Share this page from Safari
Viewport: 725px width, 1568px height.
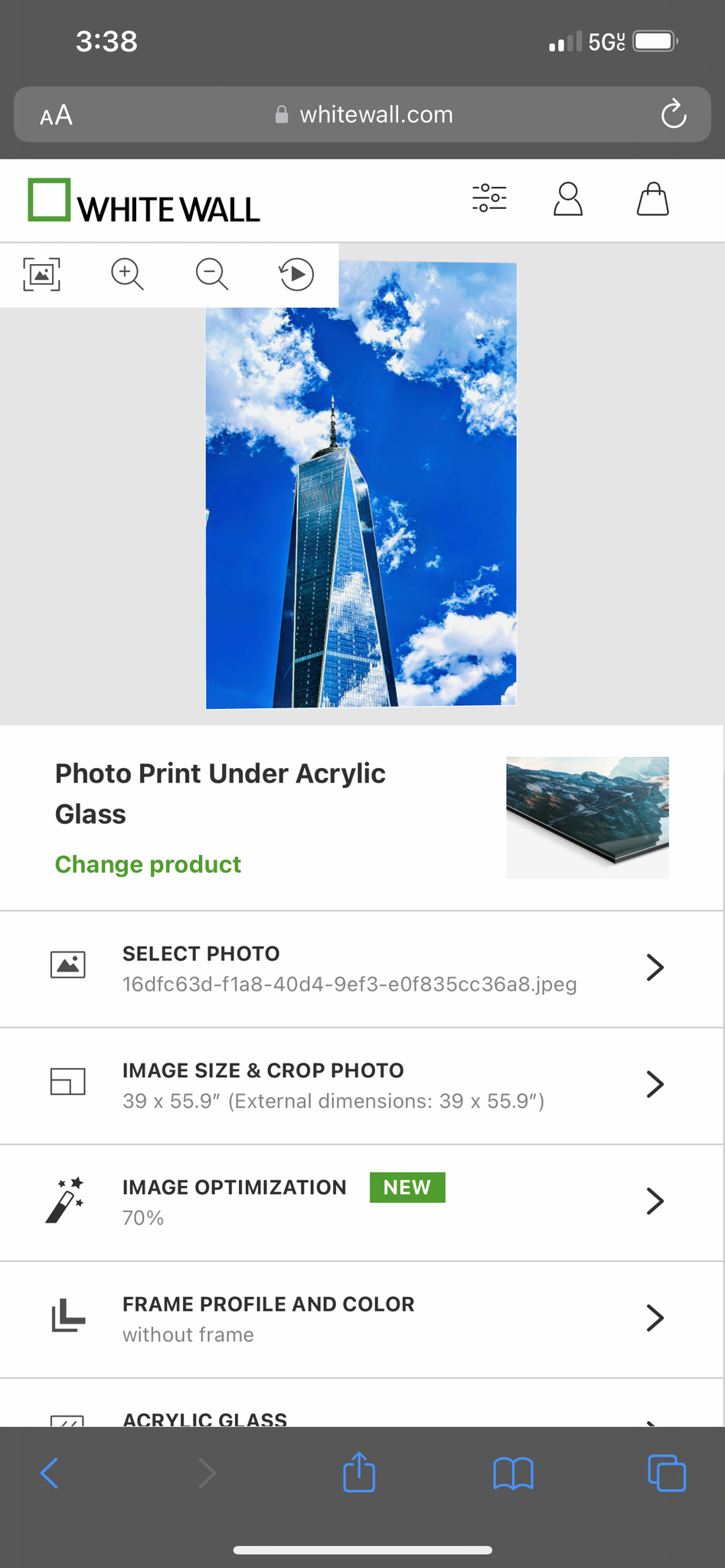[359, 1472]
